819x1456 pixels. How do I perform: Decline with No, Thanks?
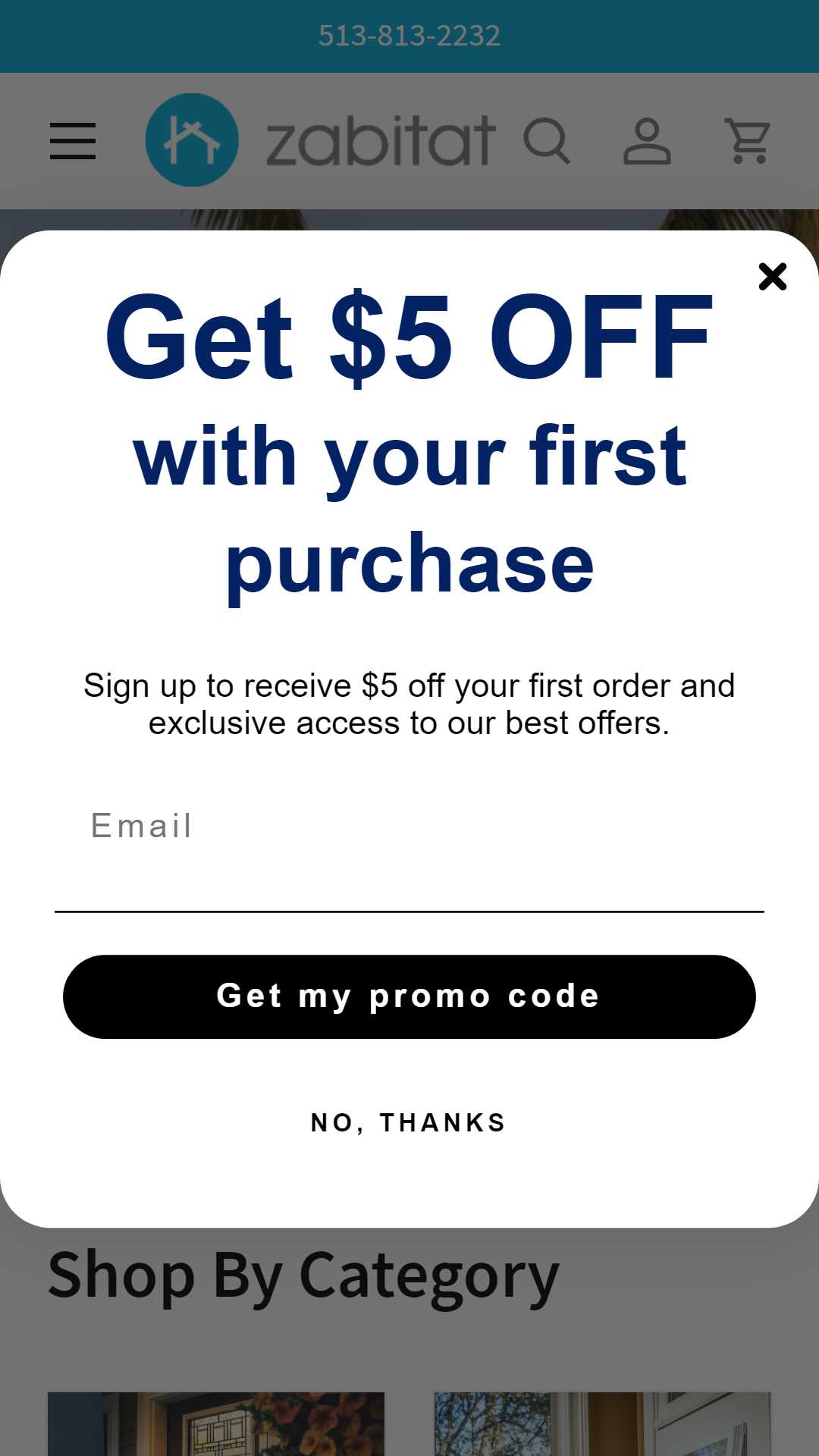coord(409,1122)
